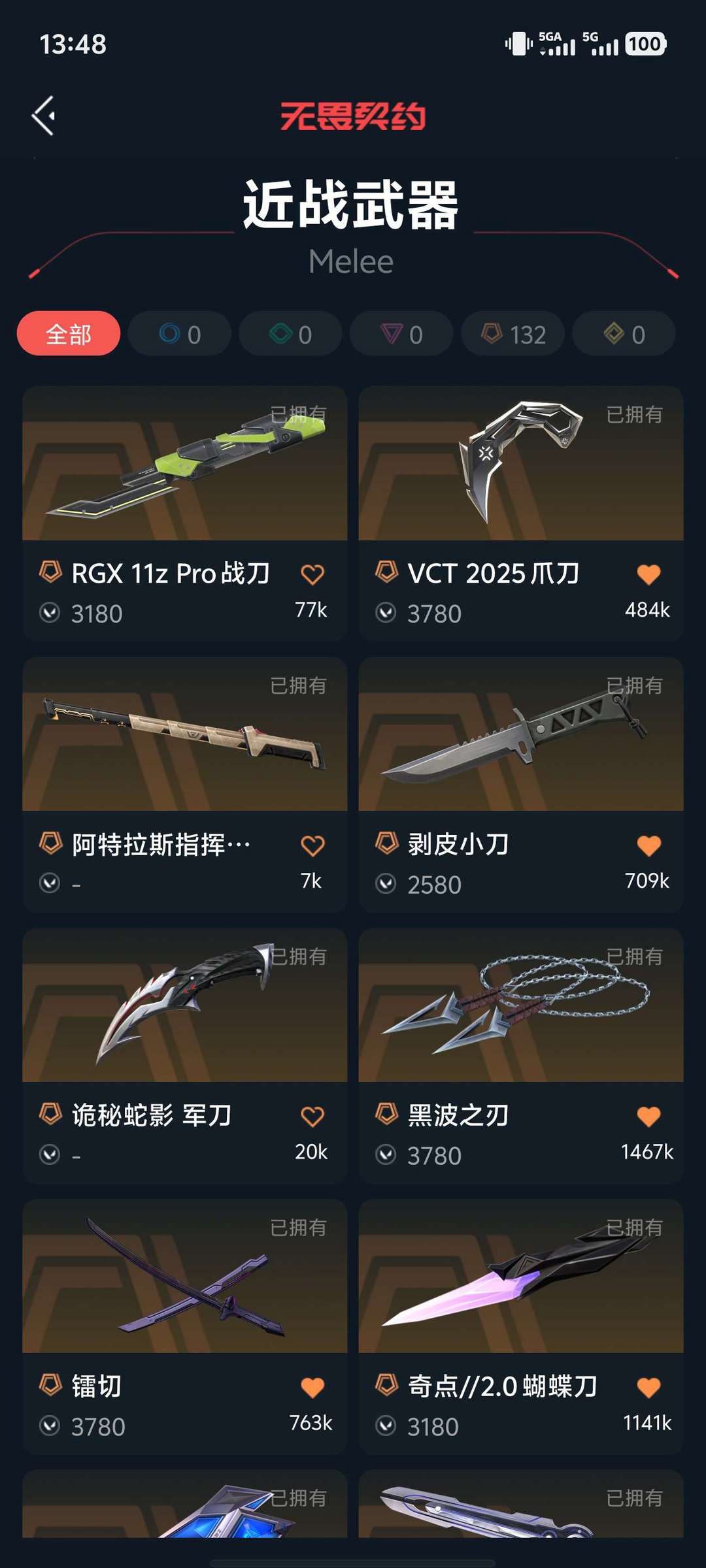Like the 阿特拉斯指挥 skin
Image resolution: width=706 pixels, height=1568 pixels.
point(312,845)
